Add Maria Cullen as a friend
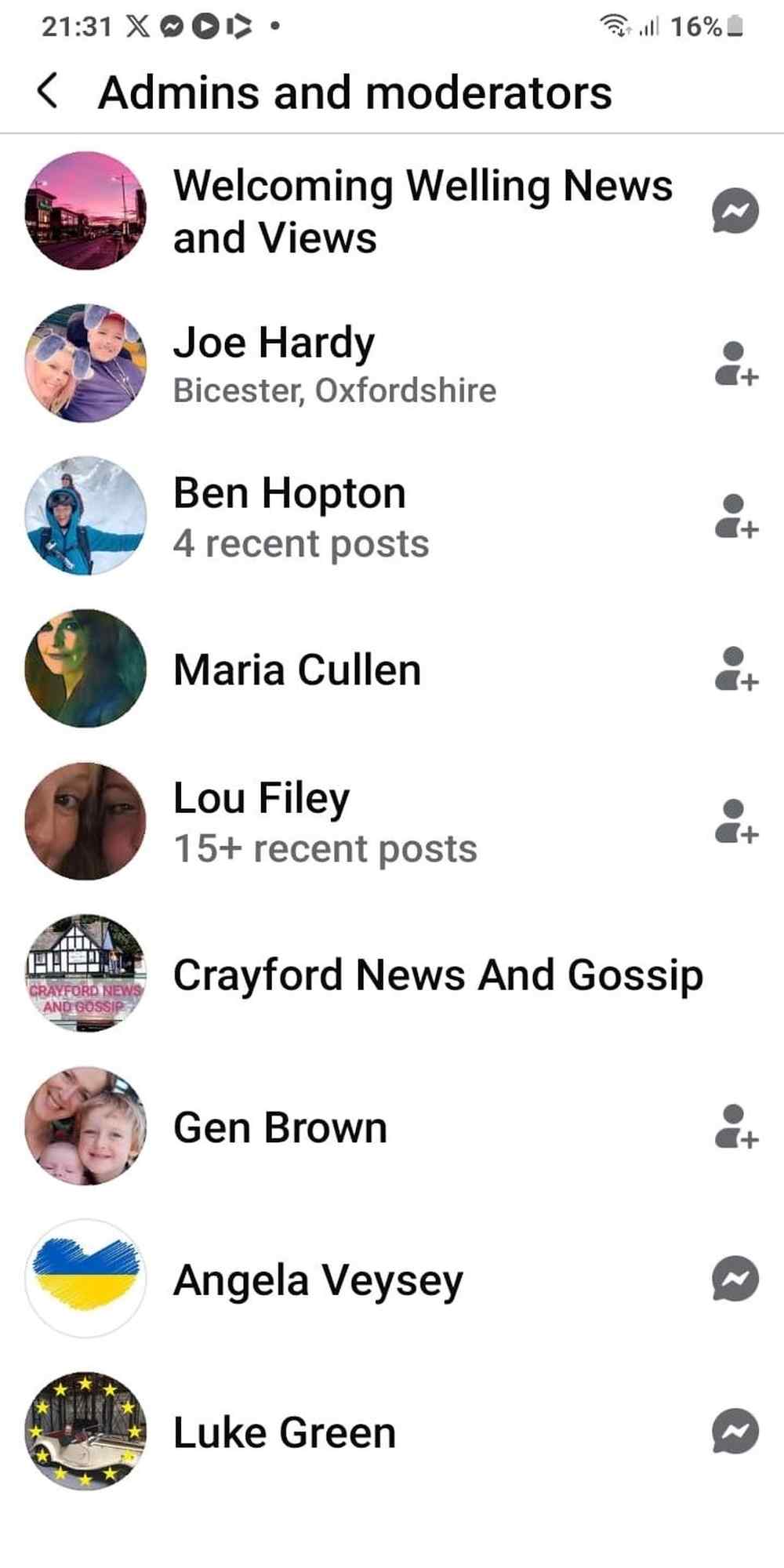 coord(735,669)
